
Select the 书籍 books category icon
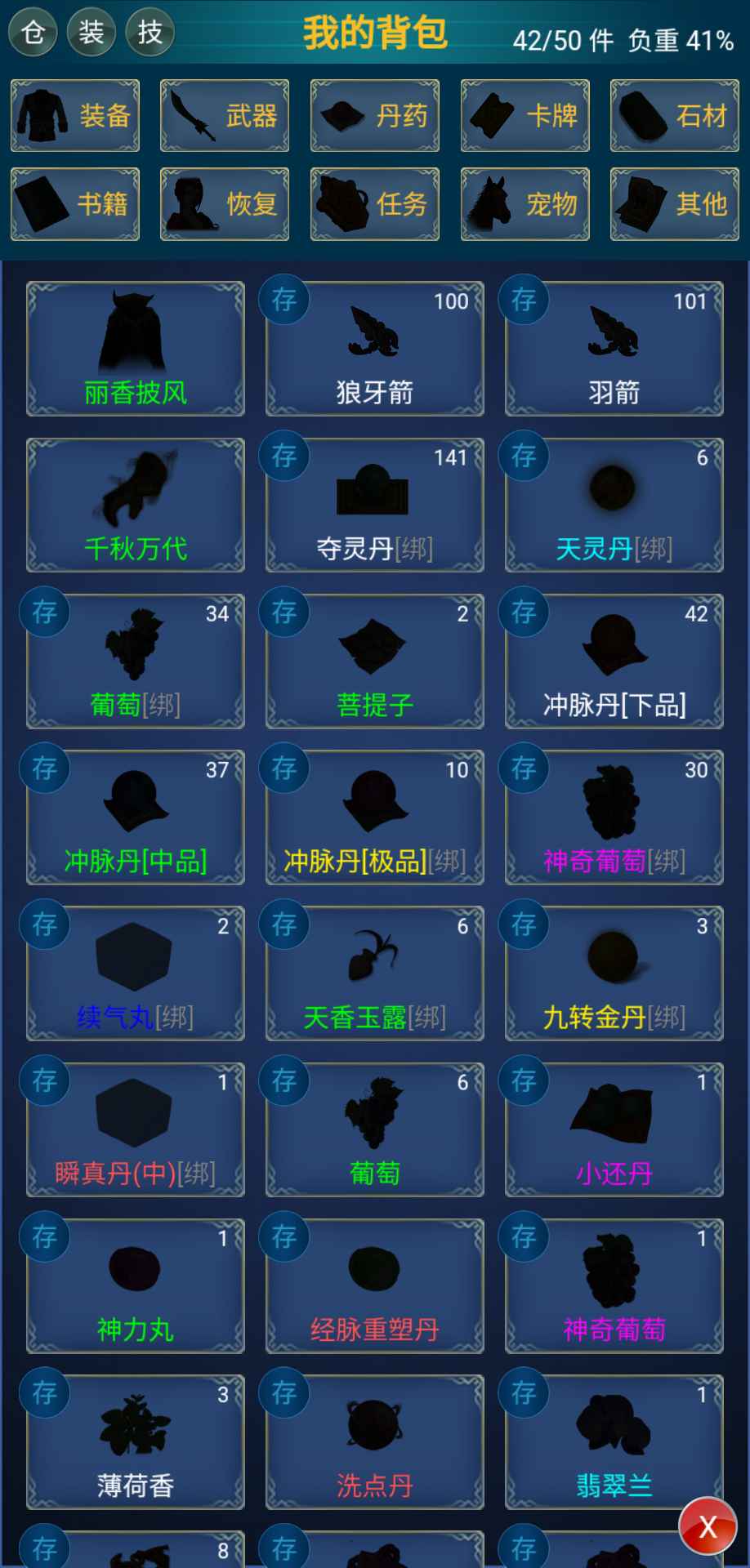tap(74, 204)
